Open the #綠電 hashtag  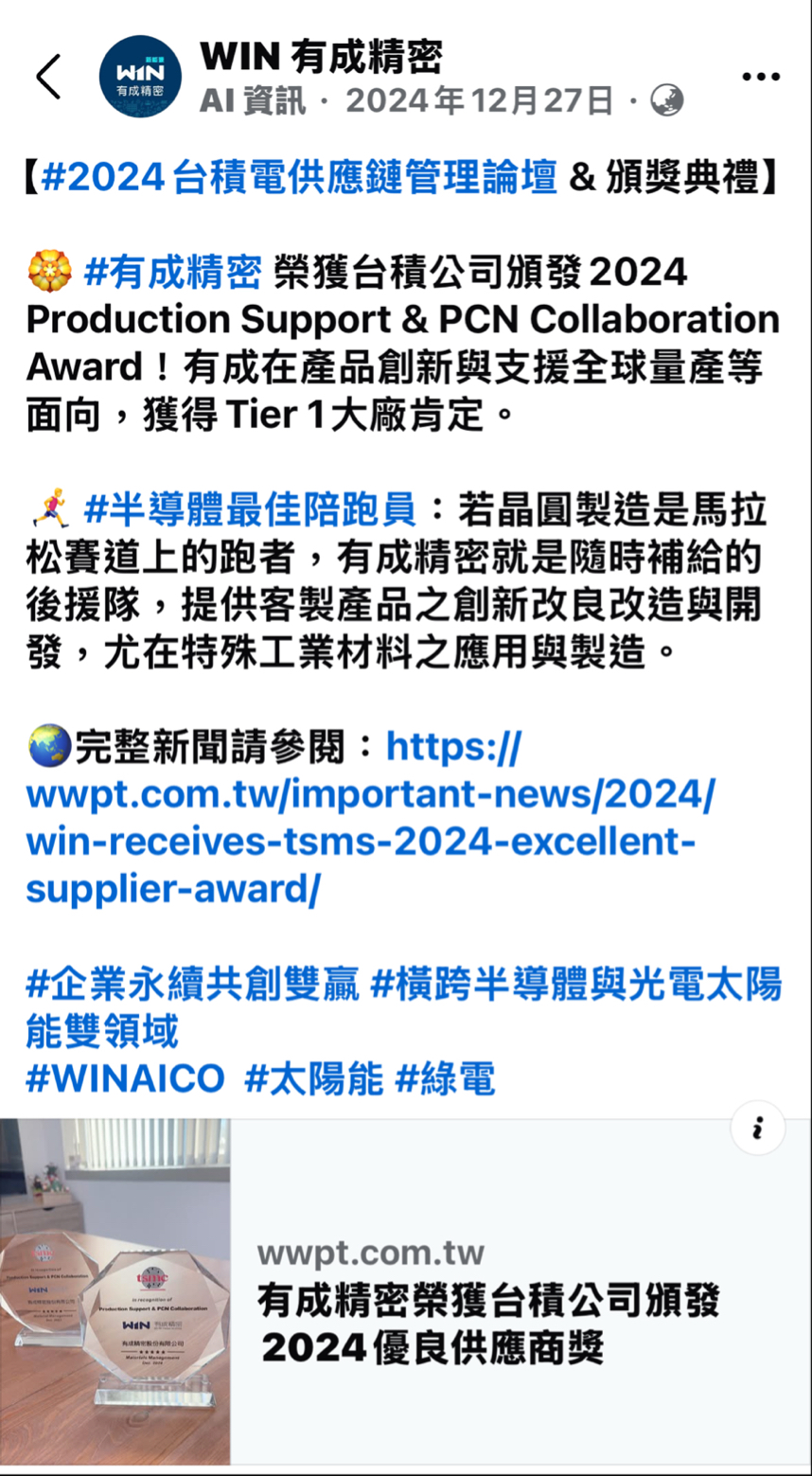point(445,1078)
